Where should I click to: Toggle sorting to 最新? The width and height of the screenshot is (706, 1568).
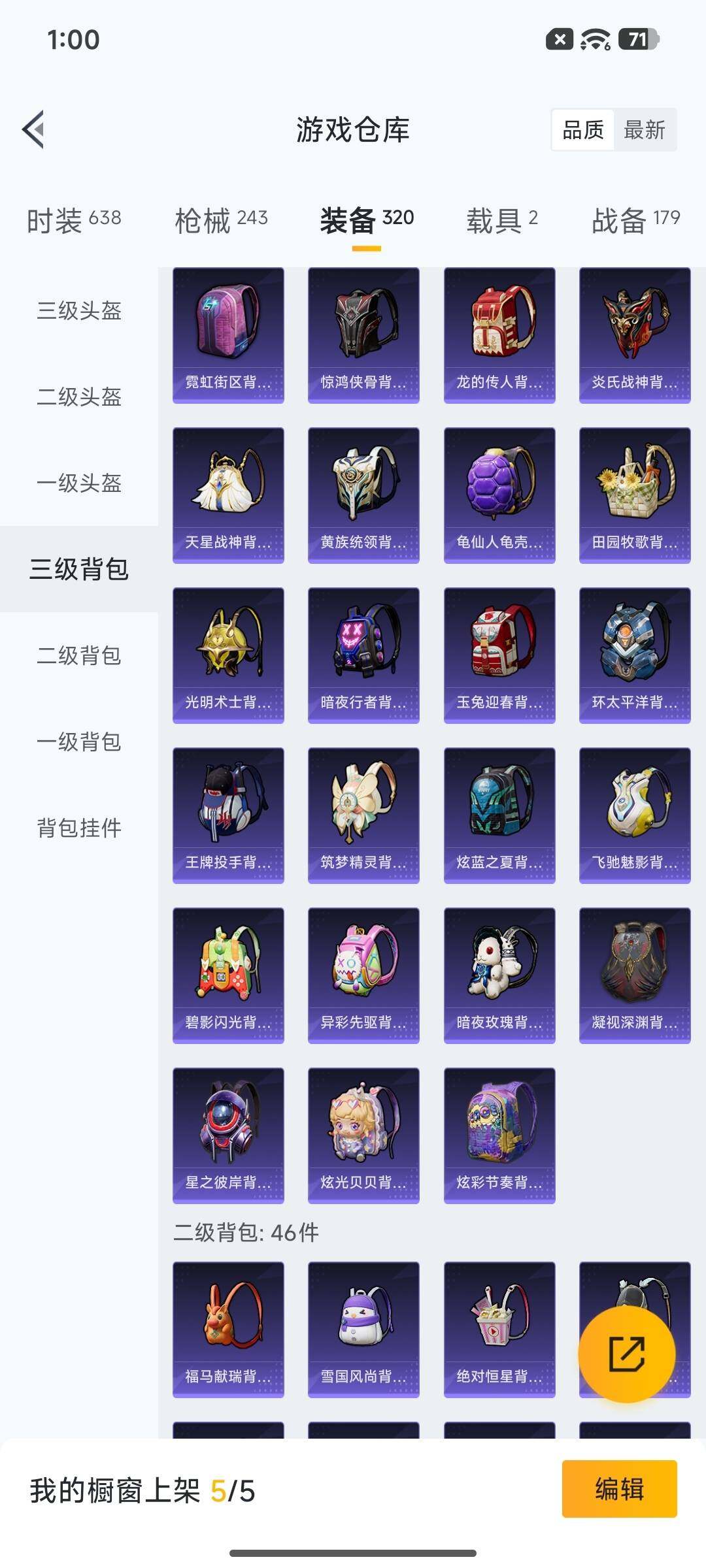pos(645,130)
